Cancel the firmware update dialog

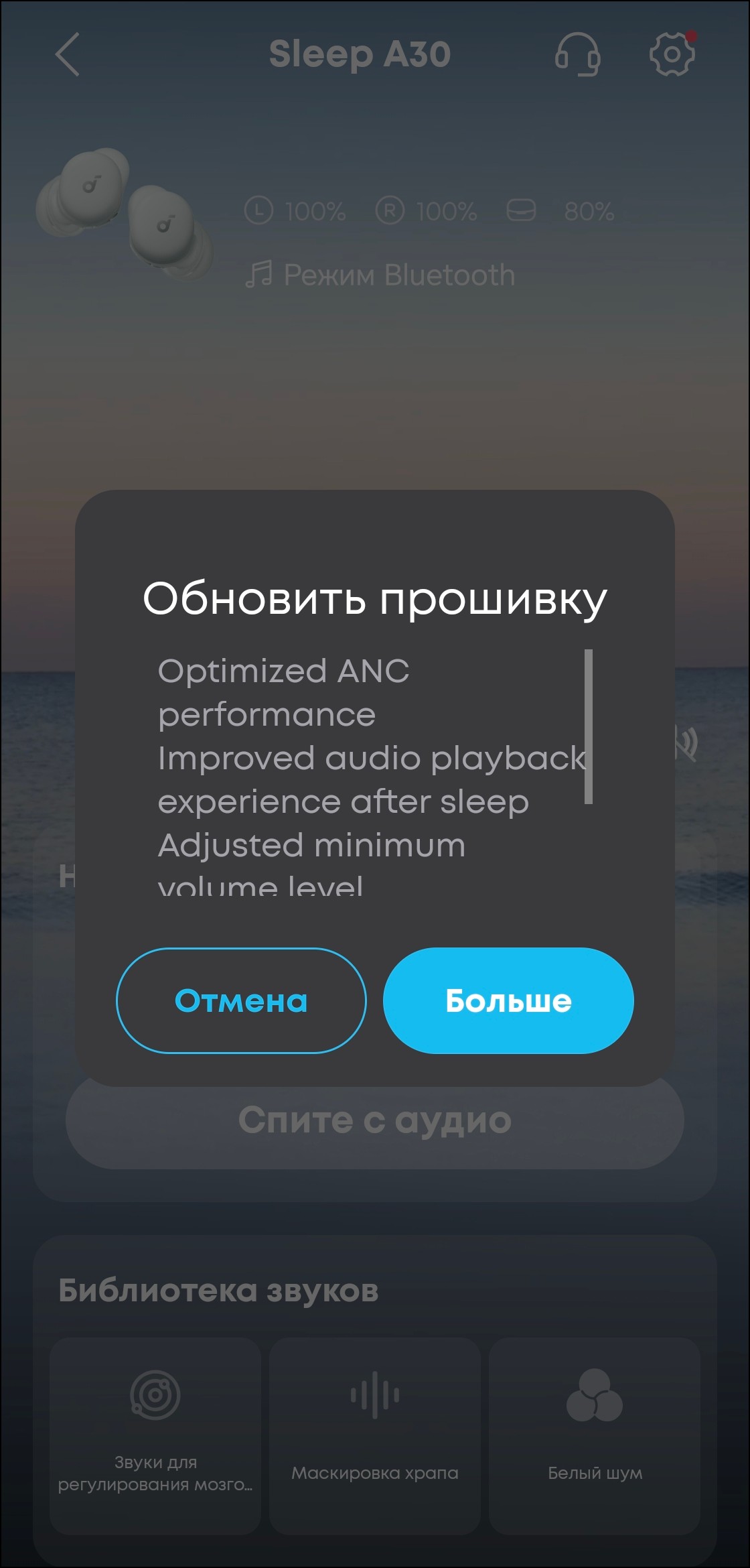(x=241, y=1000)
